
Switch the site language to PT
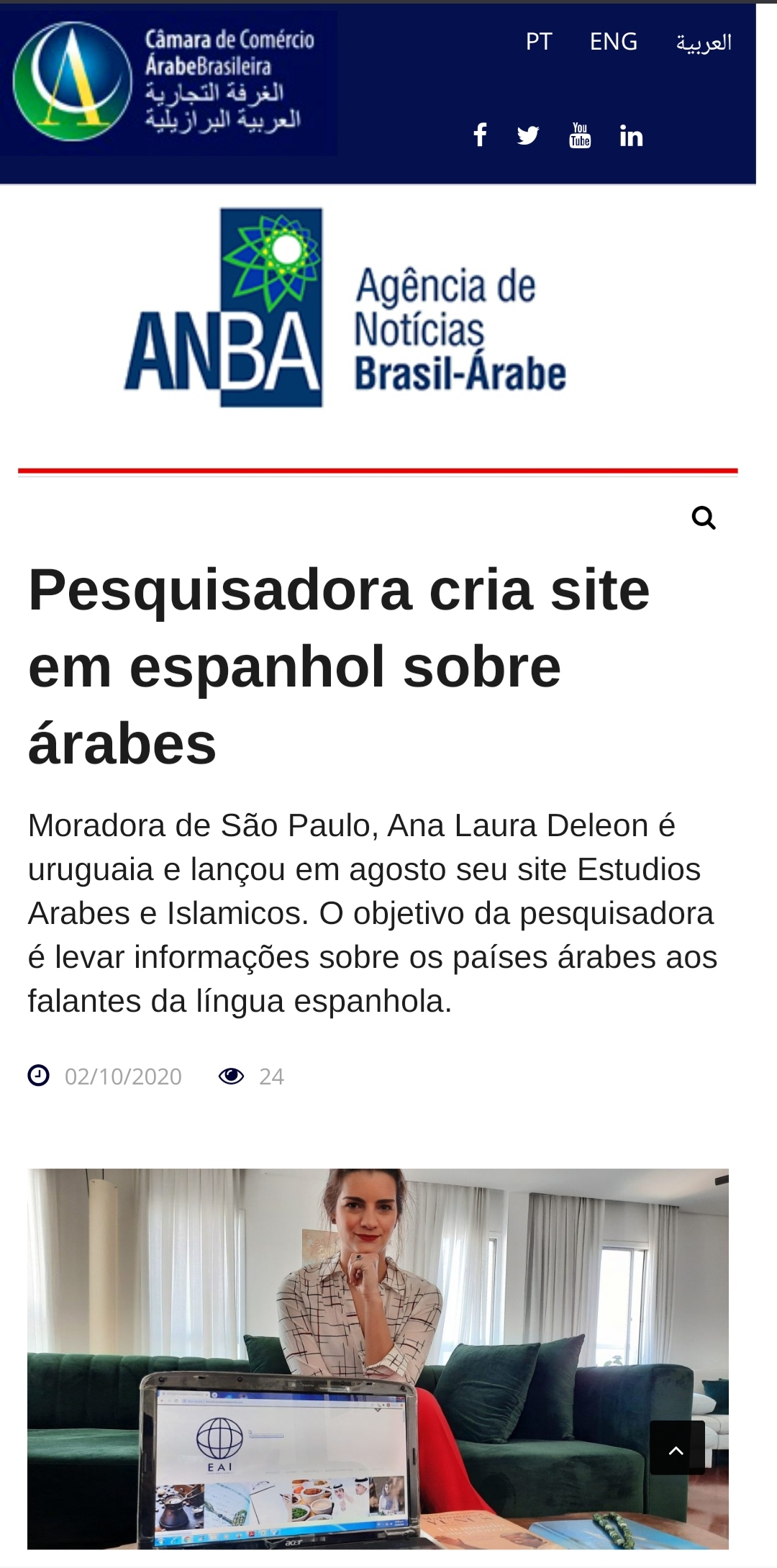[x=539, y=42]
